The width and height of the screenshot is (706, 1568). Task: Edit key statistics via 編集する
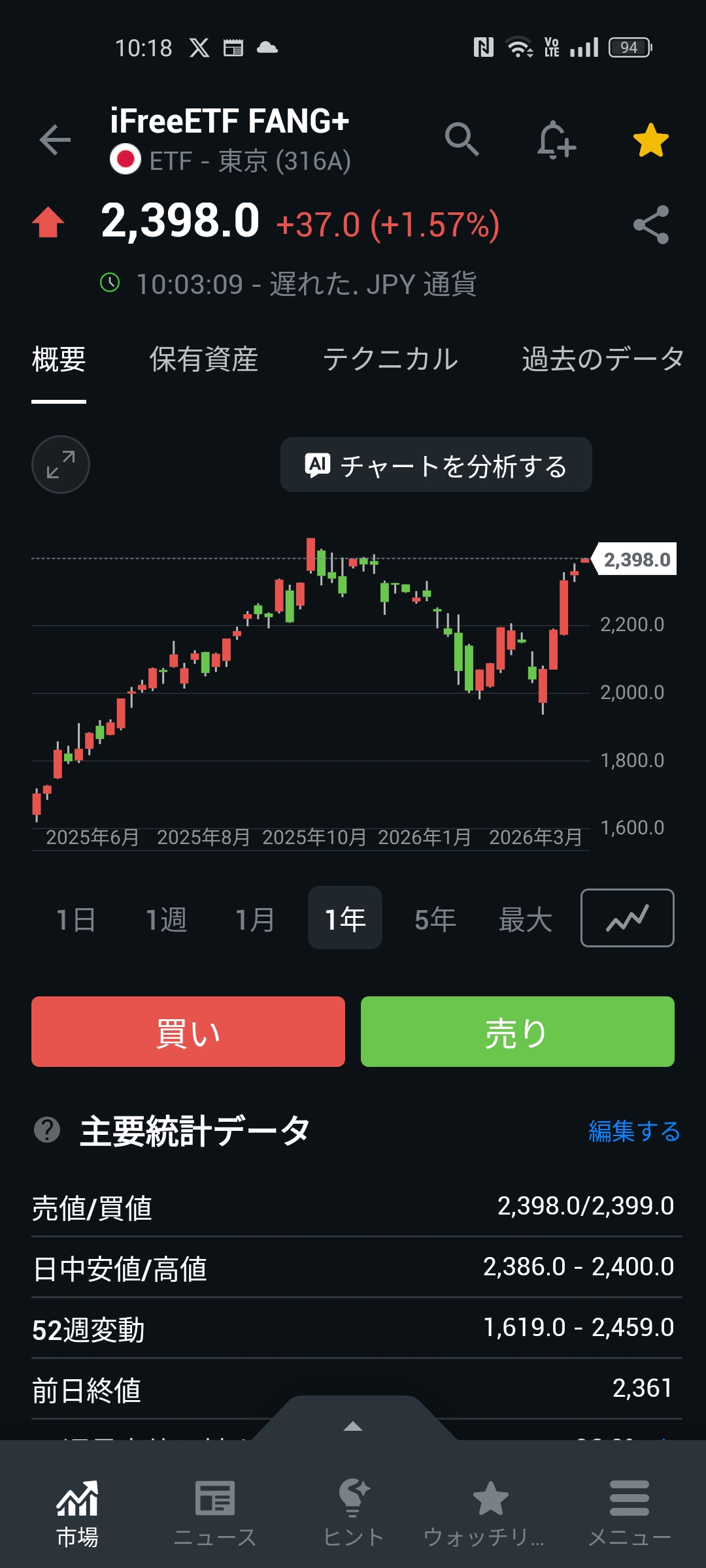(634, 1131)
